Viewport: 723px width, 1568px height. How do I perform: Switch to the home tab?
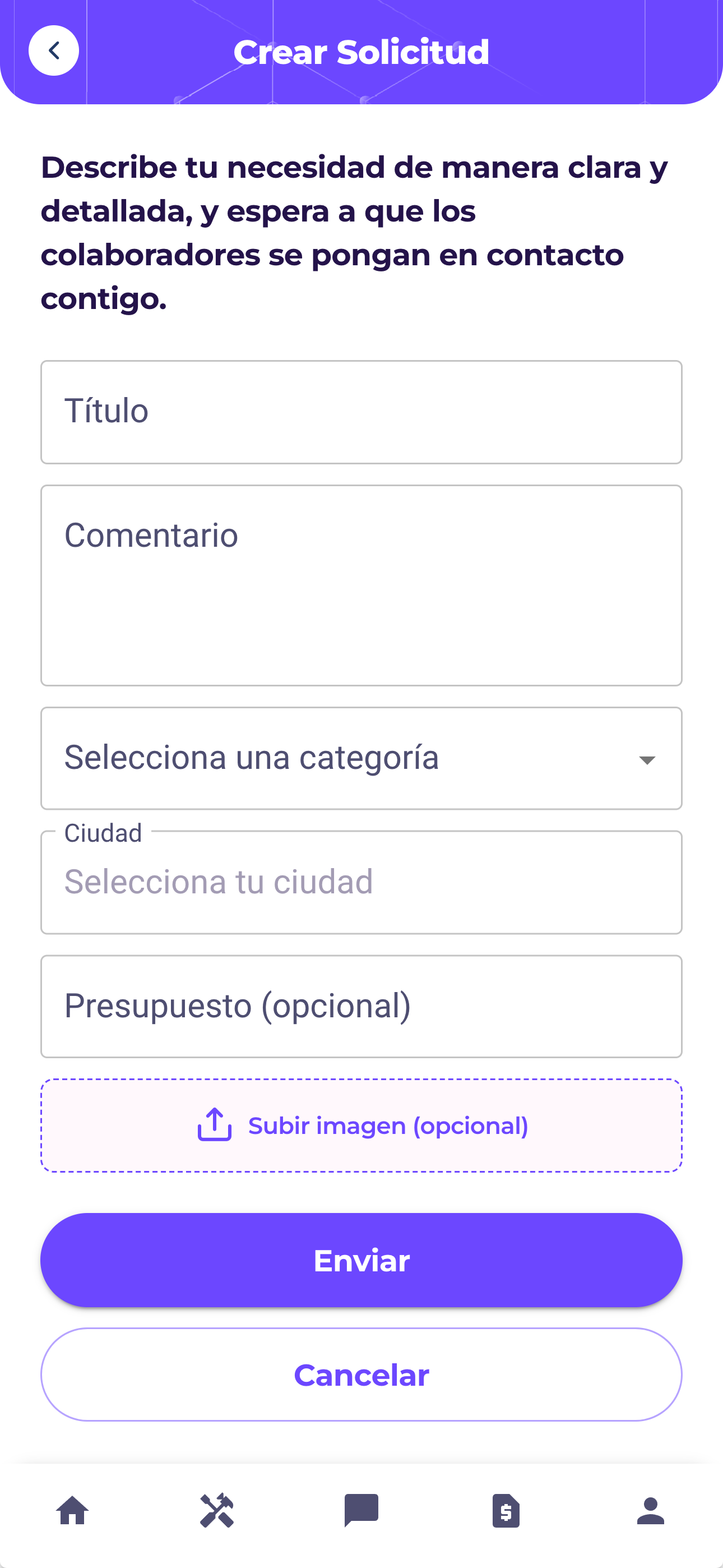point(72,1511)
